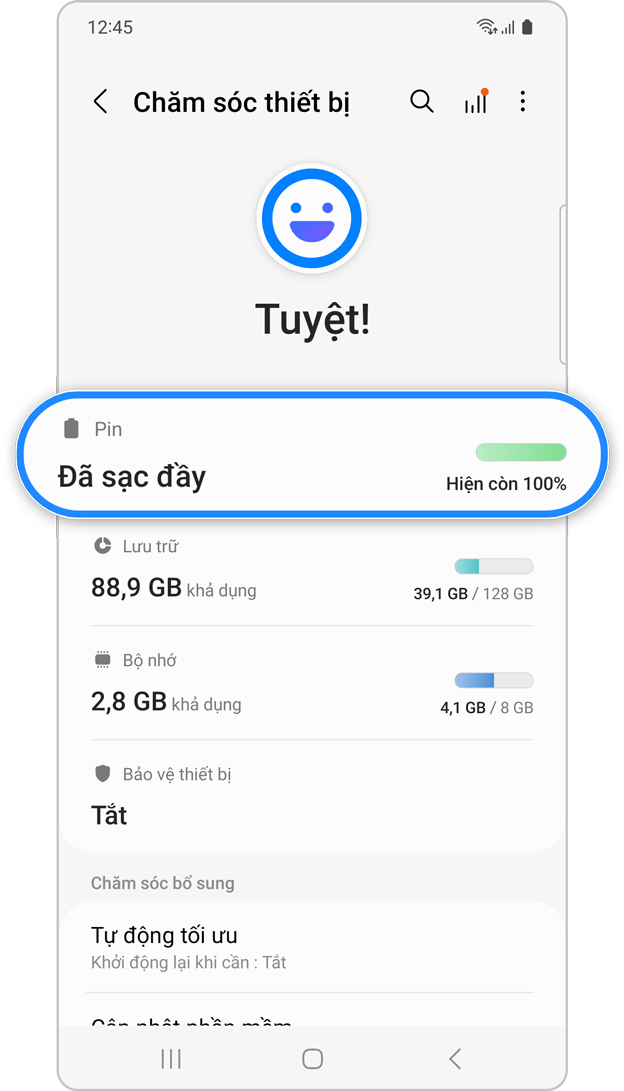The width and height of the screenshot is (624, 1091).
Task: Tap the system home button
Action: tap(312, 1058)
